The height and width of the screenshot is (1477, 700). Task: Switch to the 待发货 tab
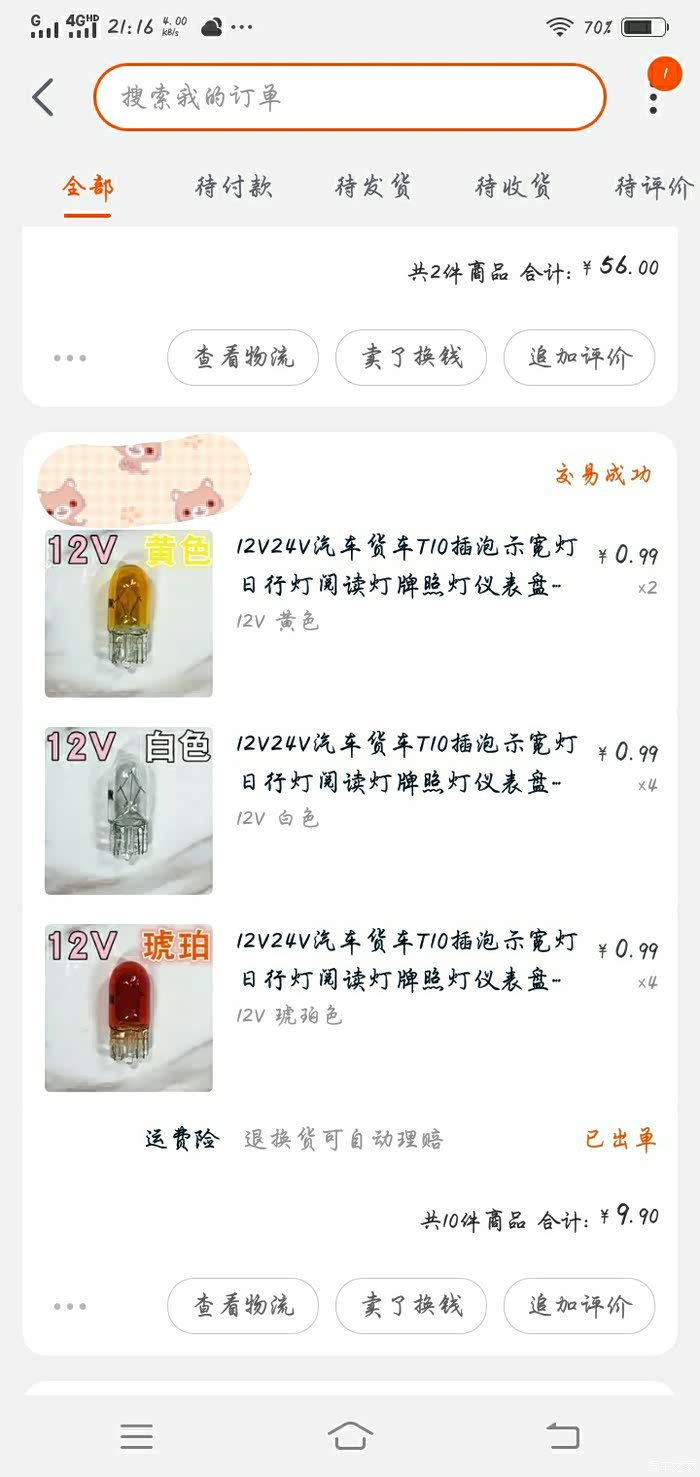(373, 187)
